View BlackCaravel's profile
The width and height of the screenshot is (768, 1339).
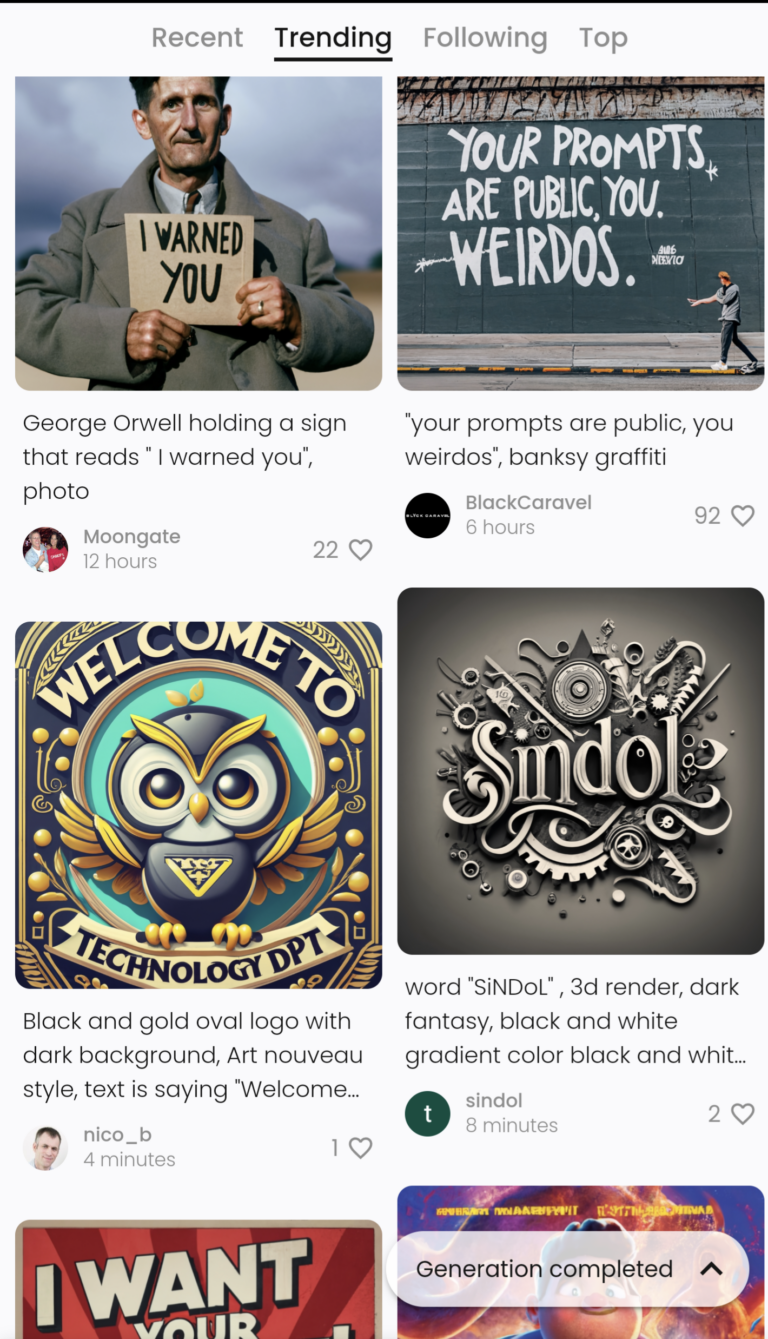coord(427,515)
